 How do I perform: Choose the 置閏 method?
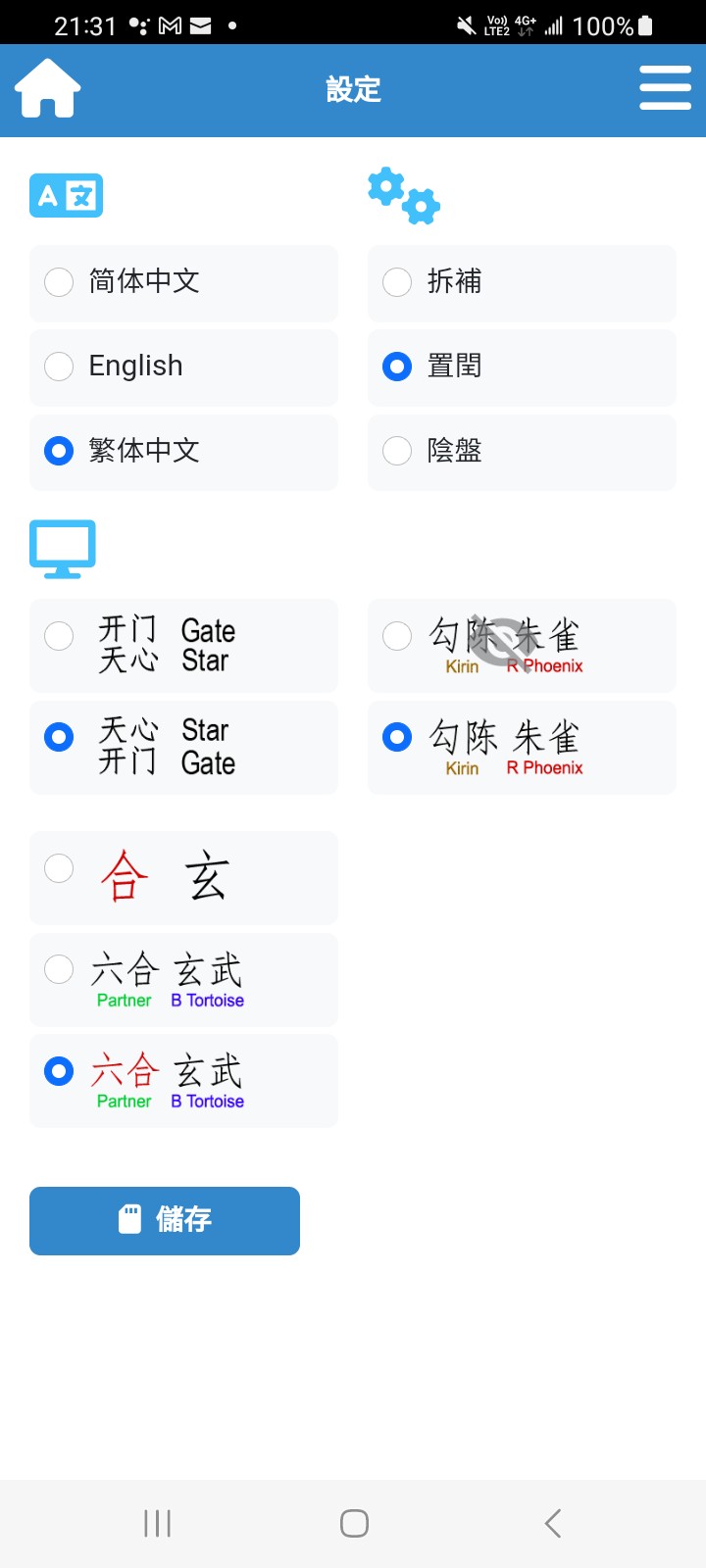pyautogui.click(x=522, y=367)
